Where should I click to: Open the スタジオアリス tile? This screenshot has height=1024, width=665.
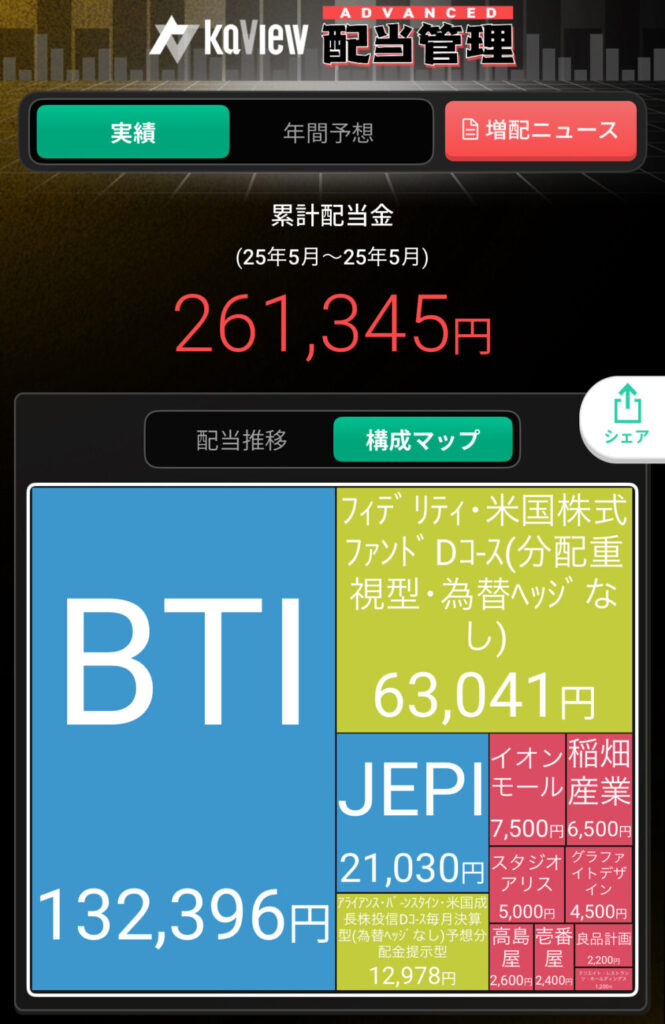click(527, 884)
